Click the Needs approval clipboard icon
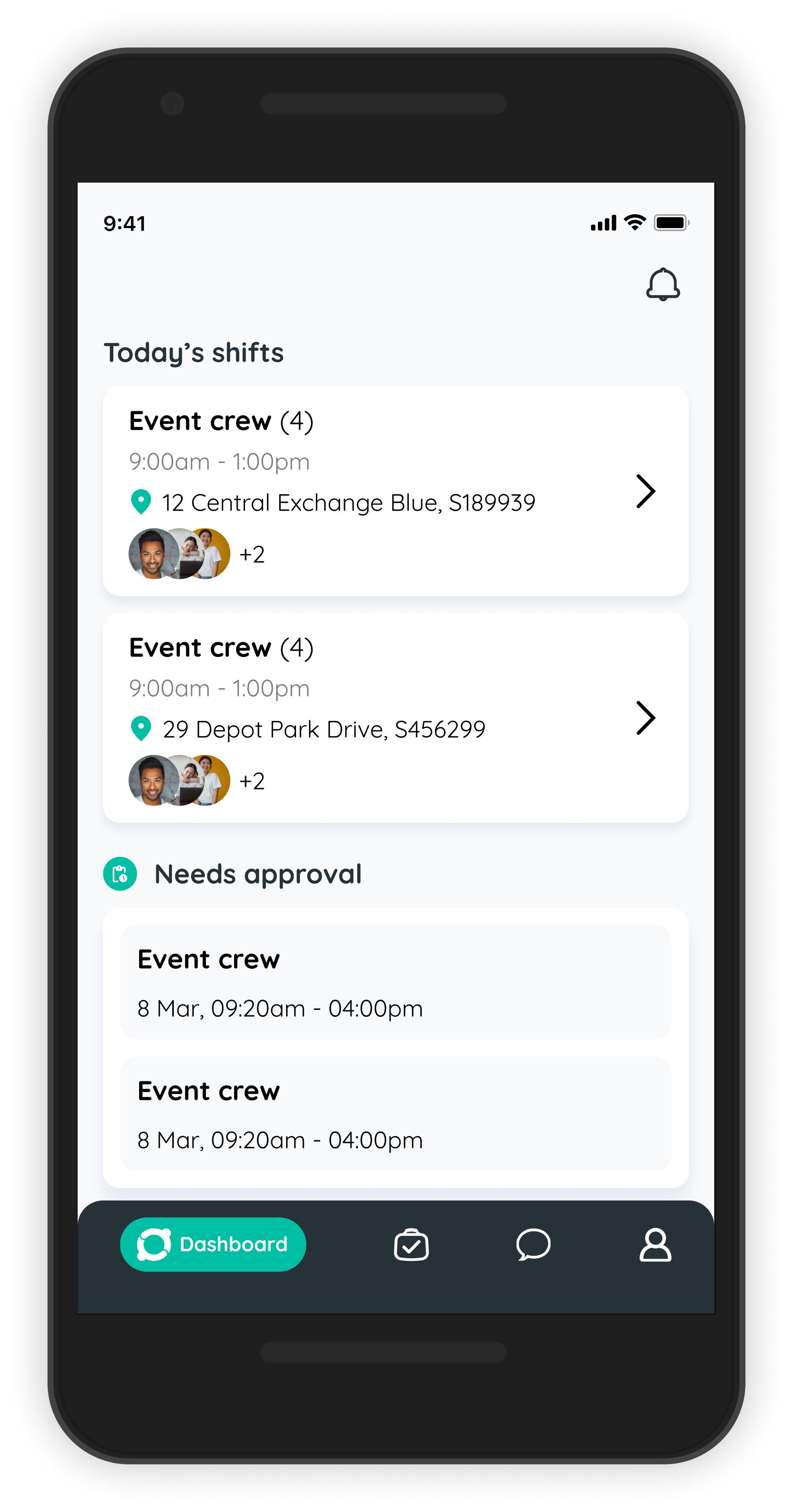793x1512 pixels. click(119, 874)
